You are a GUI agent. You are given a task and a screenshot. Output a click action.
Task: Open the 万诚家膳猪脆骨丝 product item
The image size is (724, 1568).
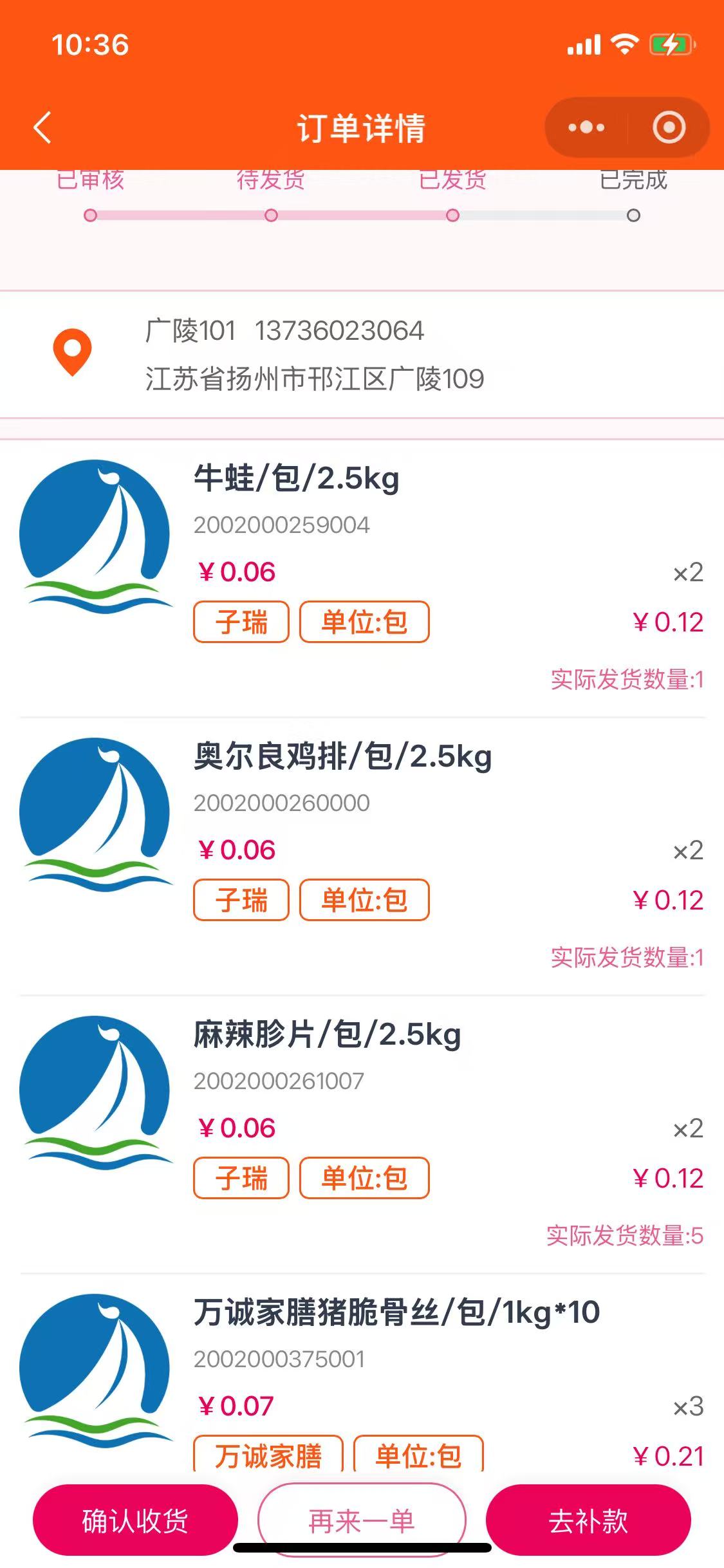[396, 1313]
